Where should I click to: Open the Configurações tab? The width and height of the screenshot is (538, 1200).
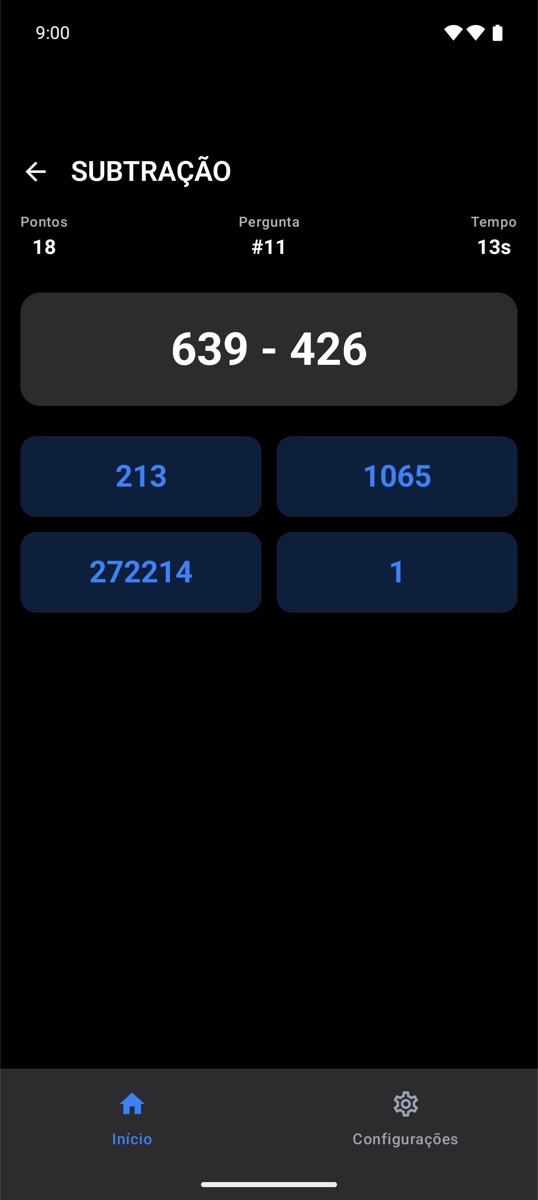405,1119
